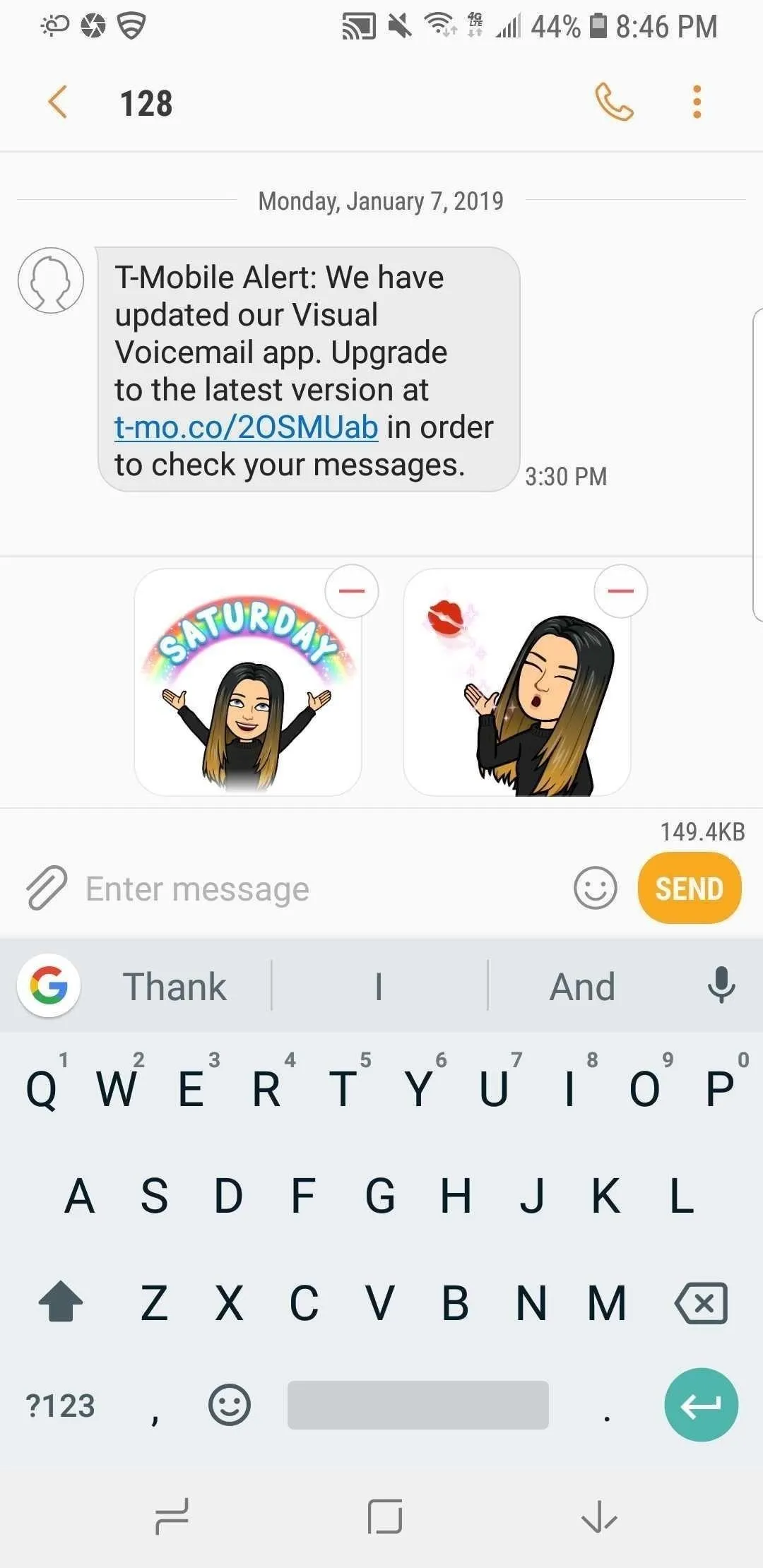Open the t-mo.co/2OSMUab link

246,427
